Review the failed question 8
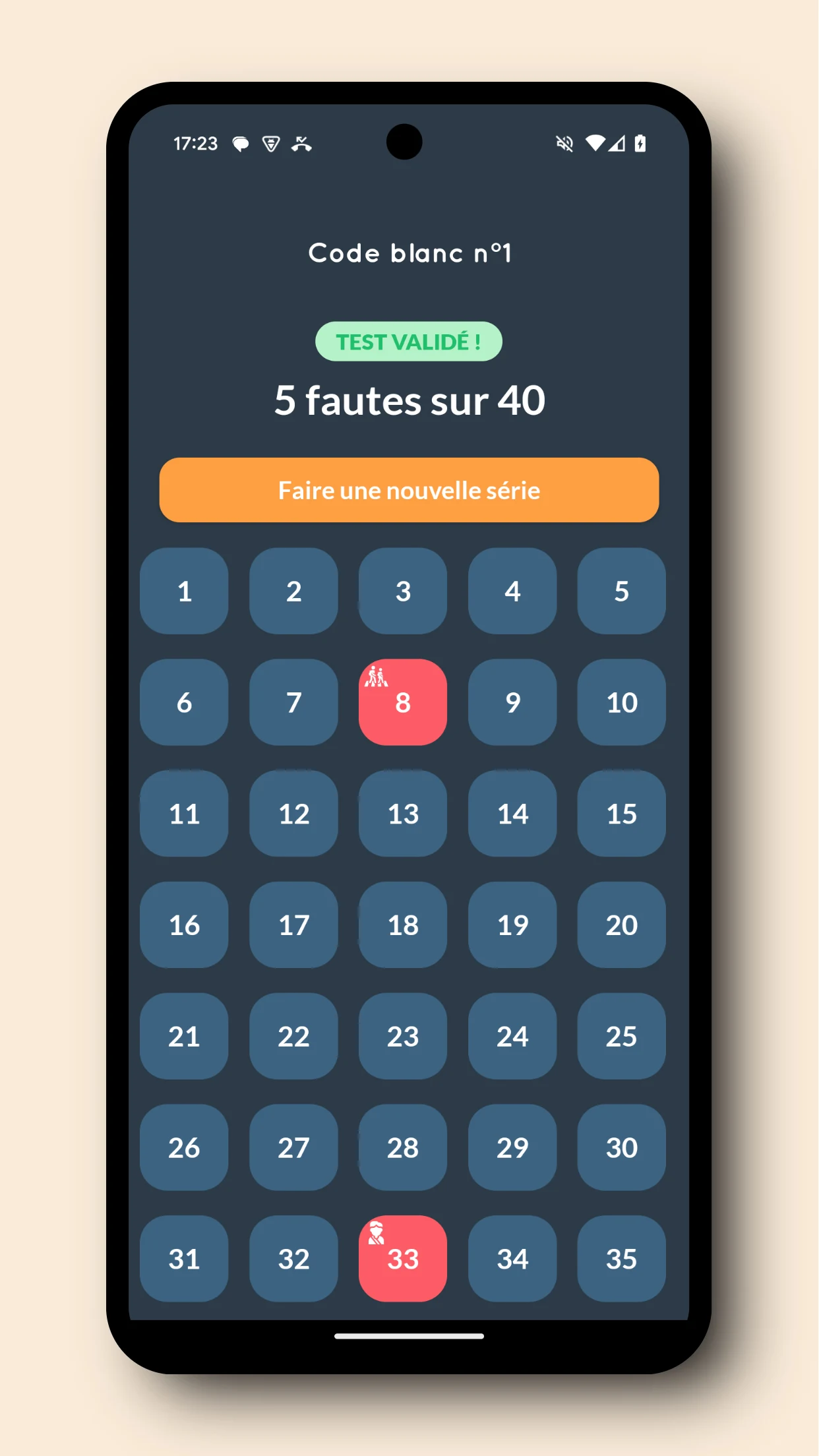 [x=403, y=702]
